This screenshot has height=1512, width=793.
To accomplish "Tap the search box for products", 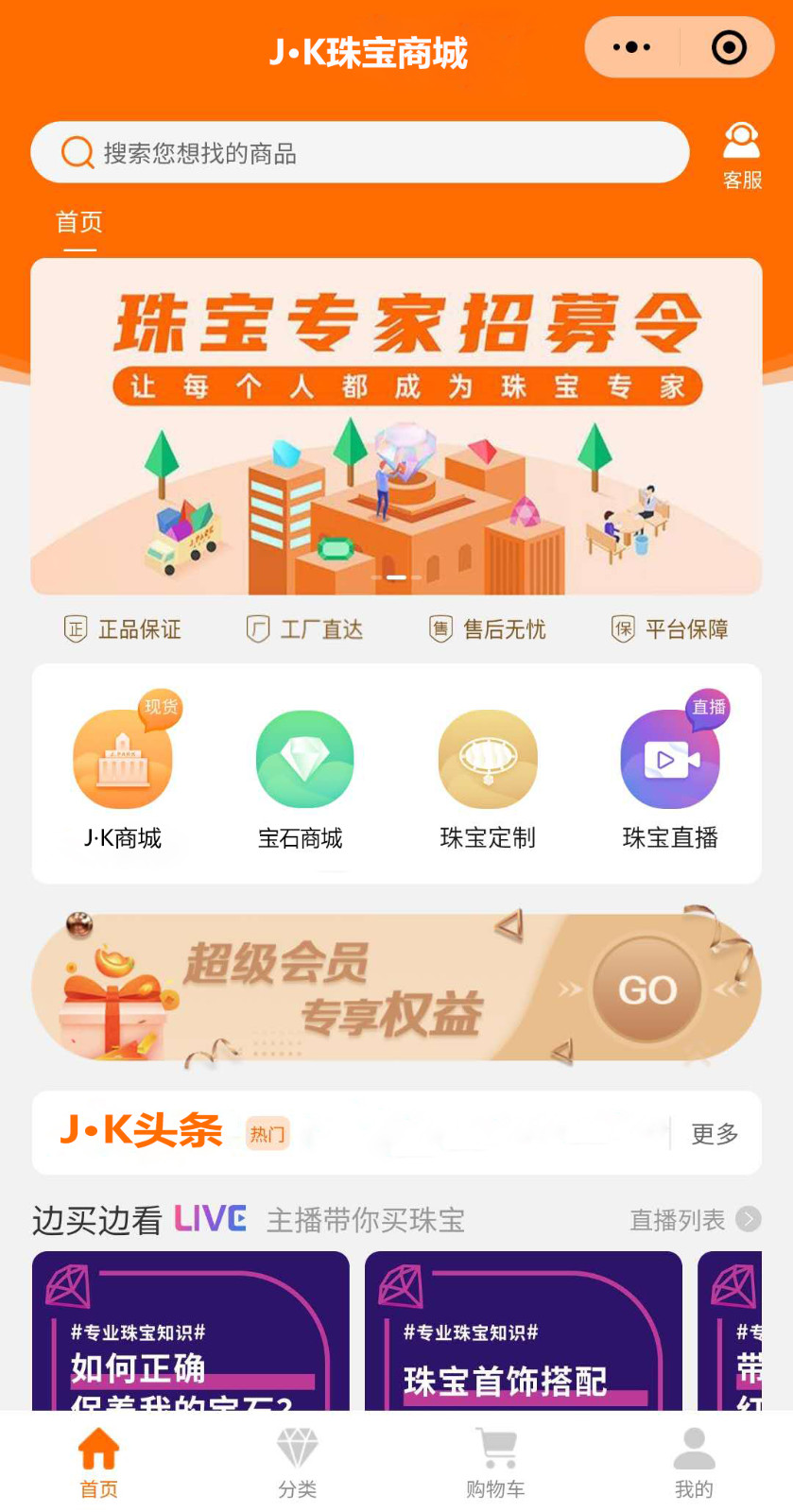I will click(359, 152).
